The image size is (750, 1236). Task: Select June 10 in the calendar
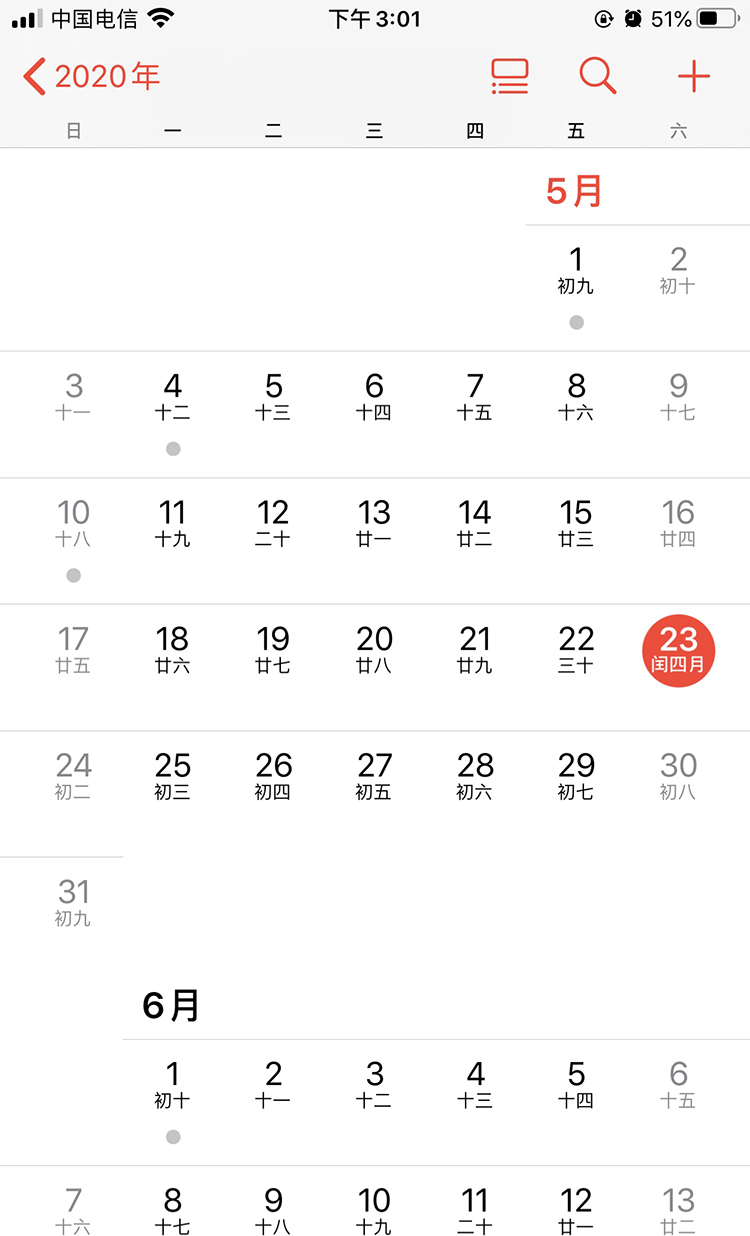[x=375, y=1209]
